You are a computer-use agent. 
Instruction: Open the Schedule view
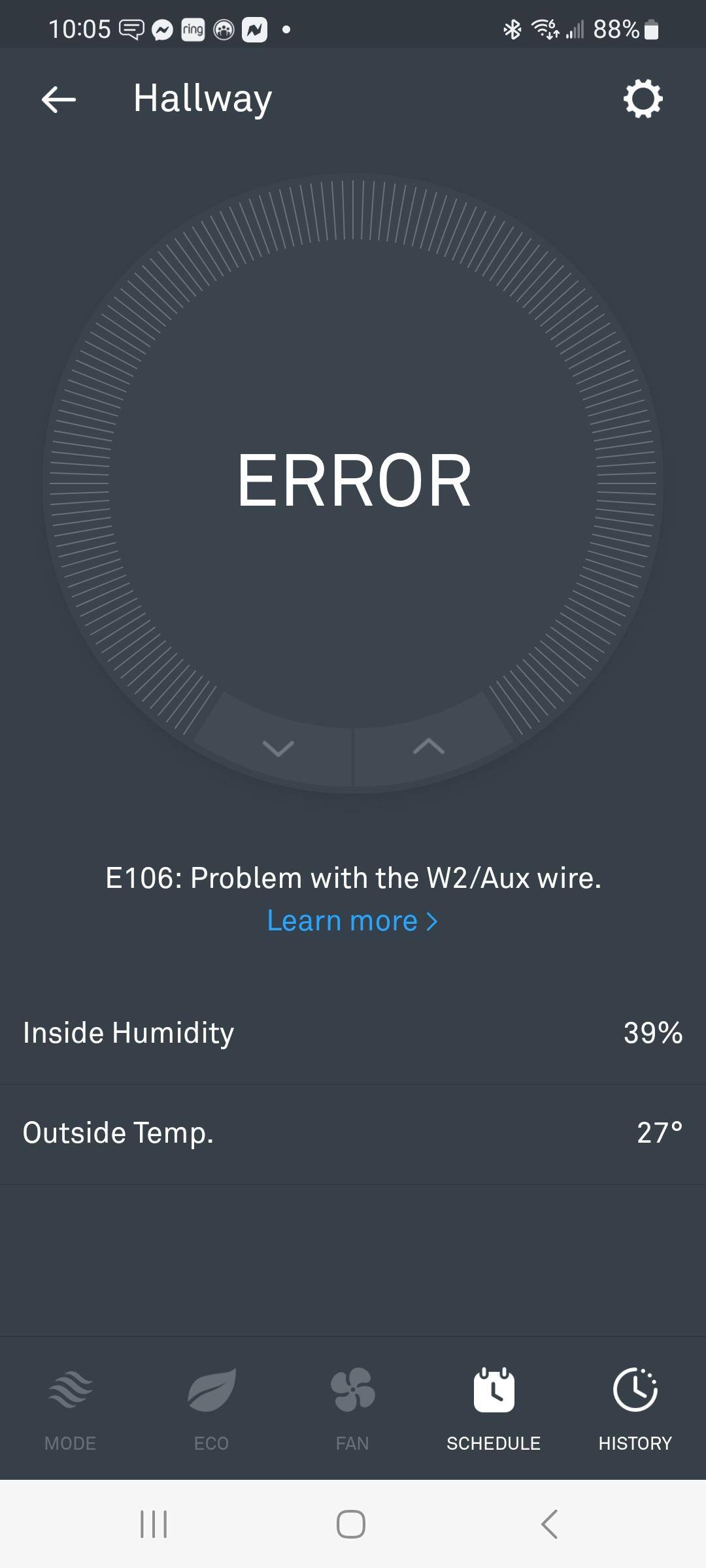tap(494, 1404)
